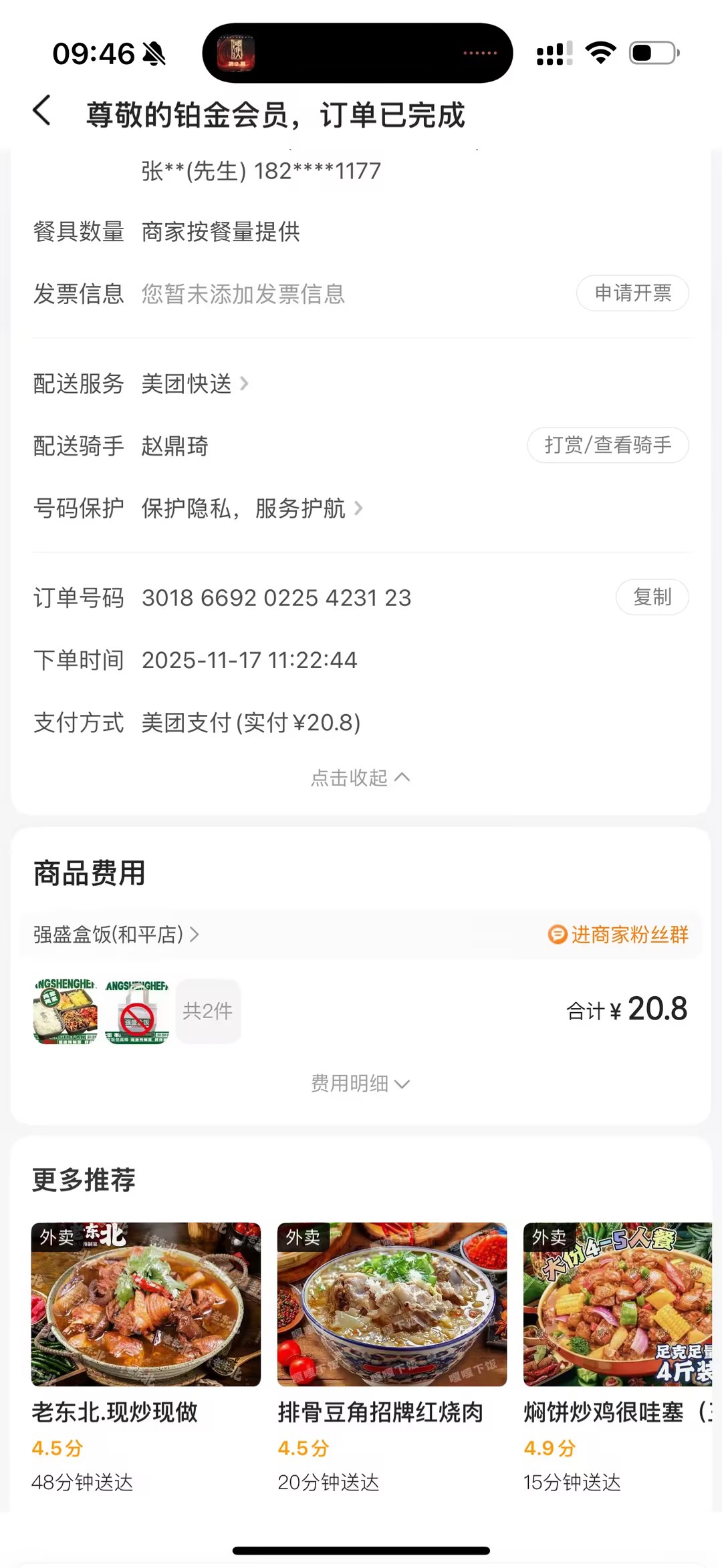Image resolution: width=722 pixels, height=1568 pixels.
Task: Open the 强盛盒饭(和平店) store page
Action: click(x=116, y=935)
